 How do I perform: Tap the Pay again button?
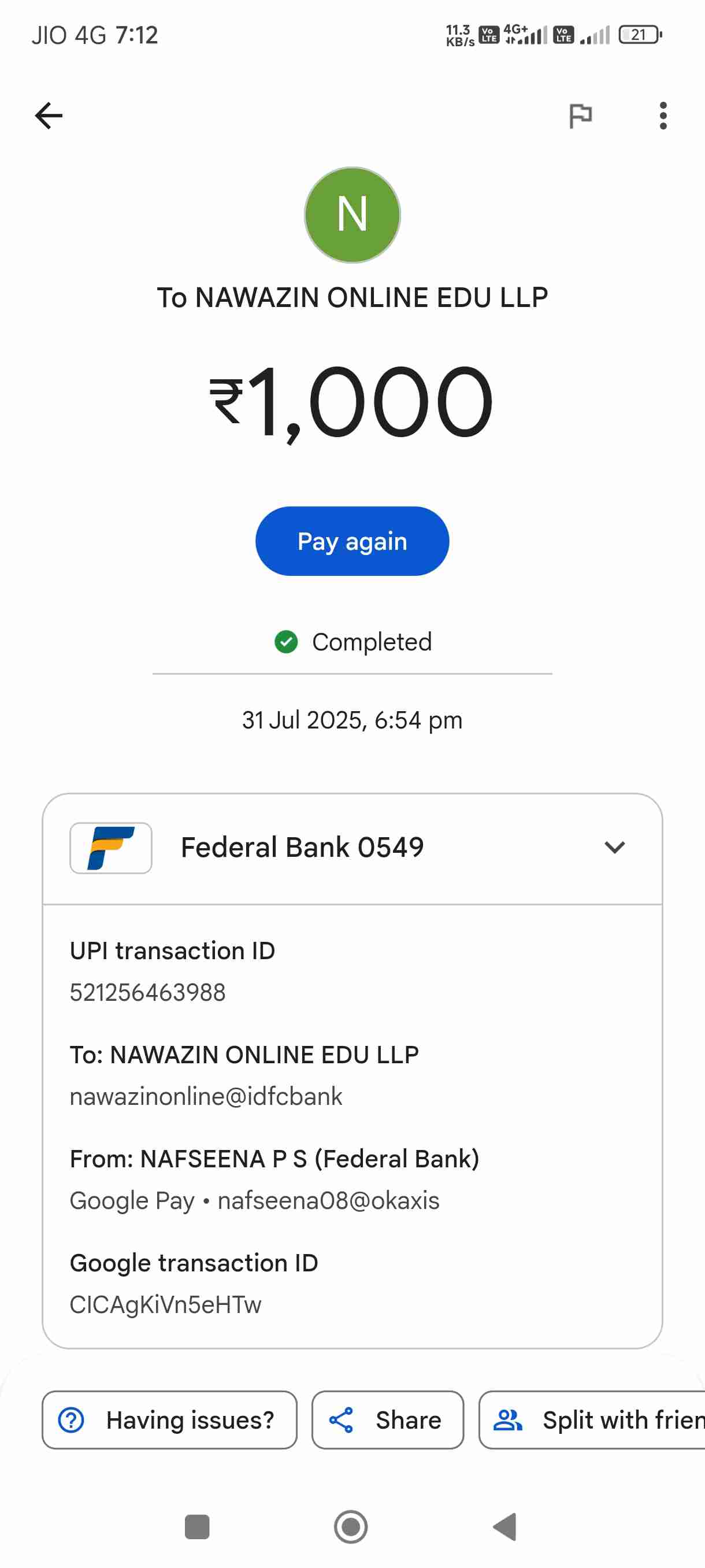point(352,541)
